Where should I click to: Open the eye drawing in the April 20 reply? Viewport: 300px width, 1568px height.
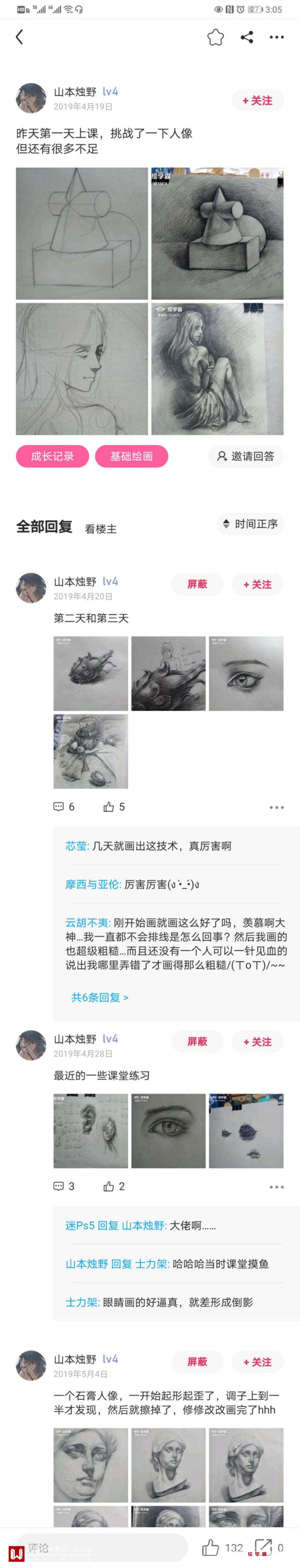[x=246, y=673]
